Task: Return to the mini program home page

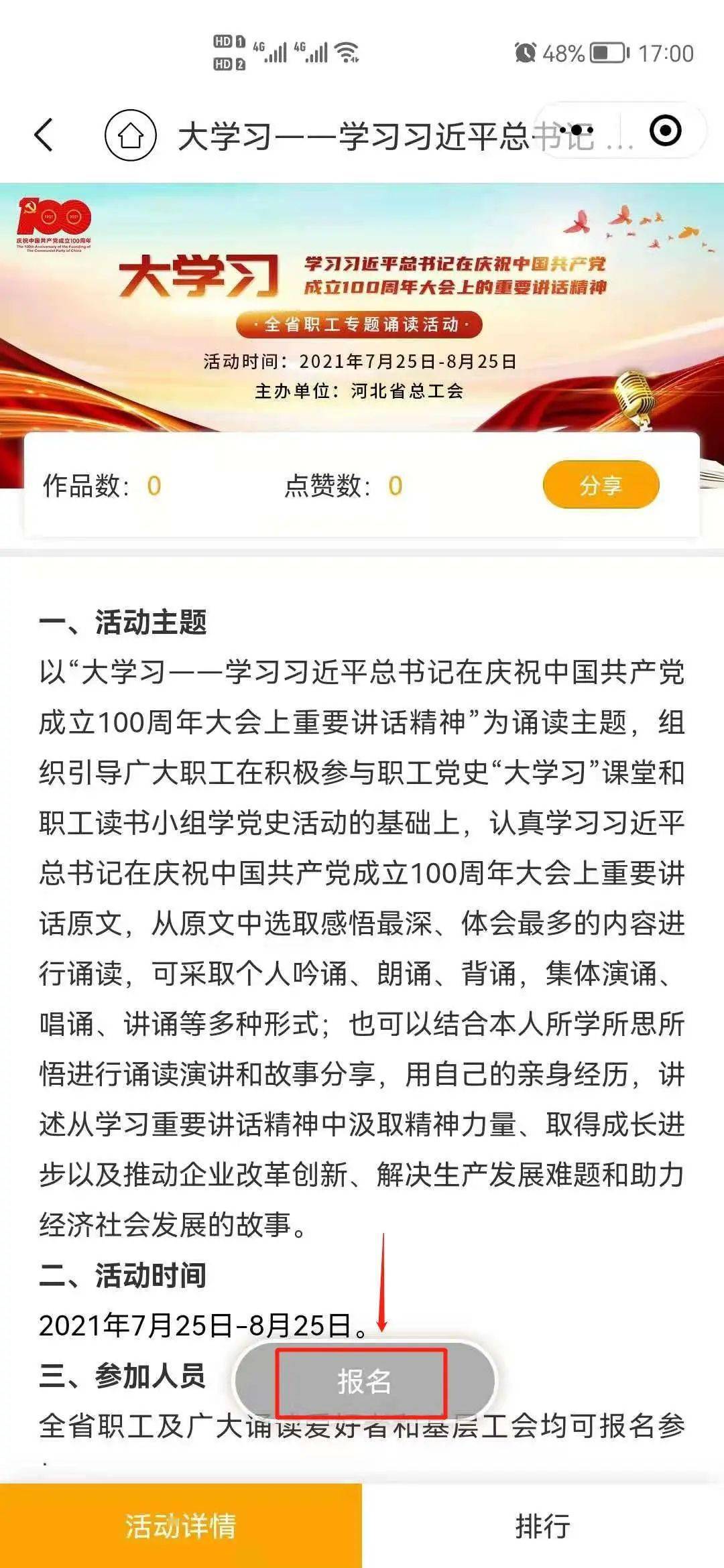Action: point(130,135)
